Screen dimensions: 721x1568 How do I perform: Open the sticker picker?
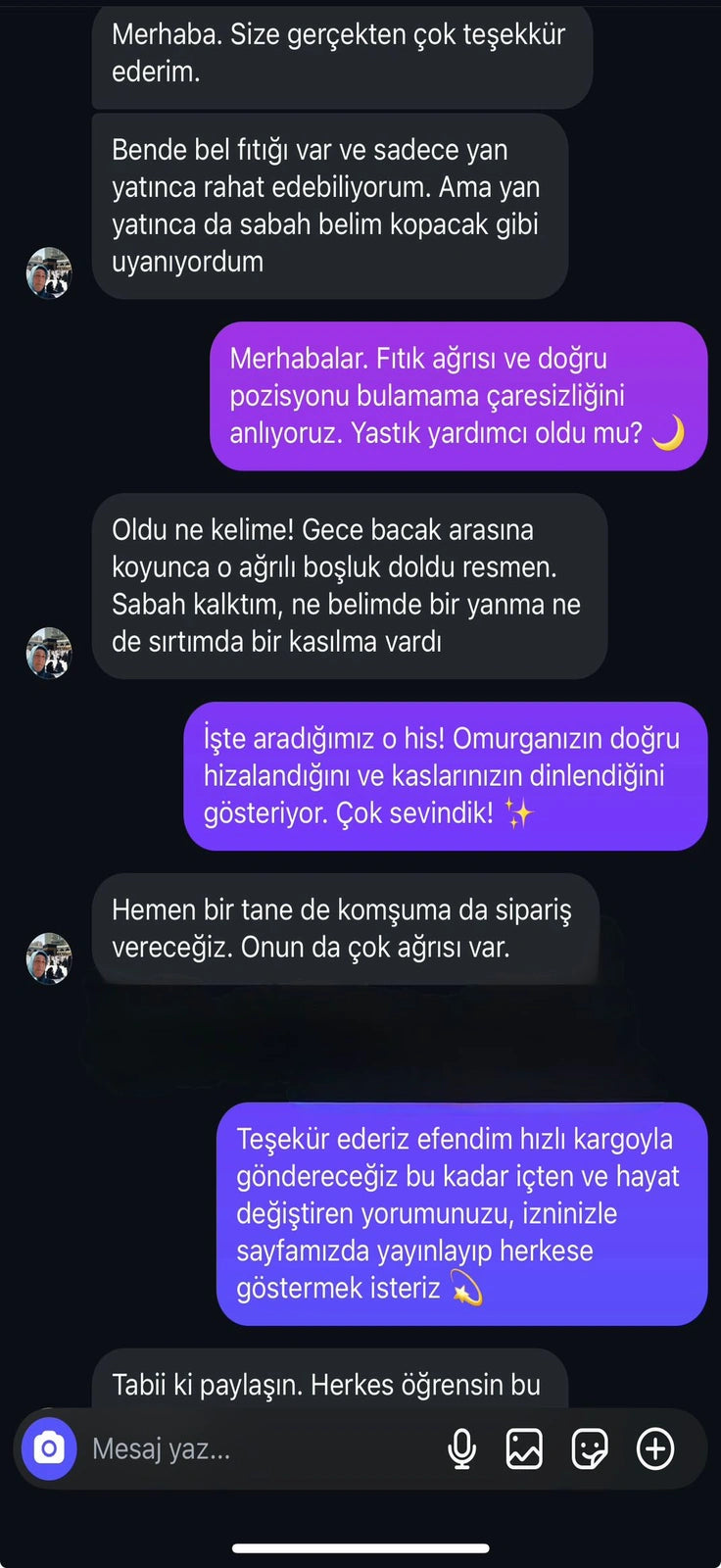[589, 1448]
